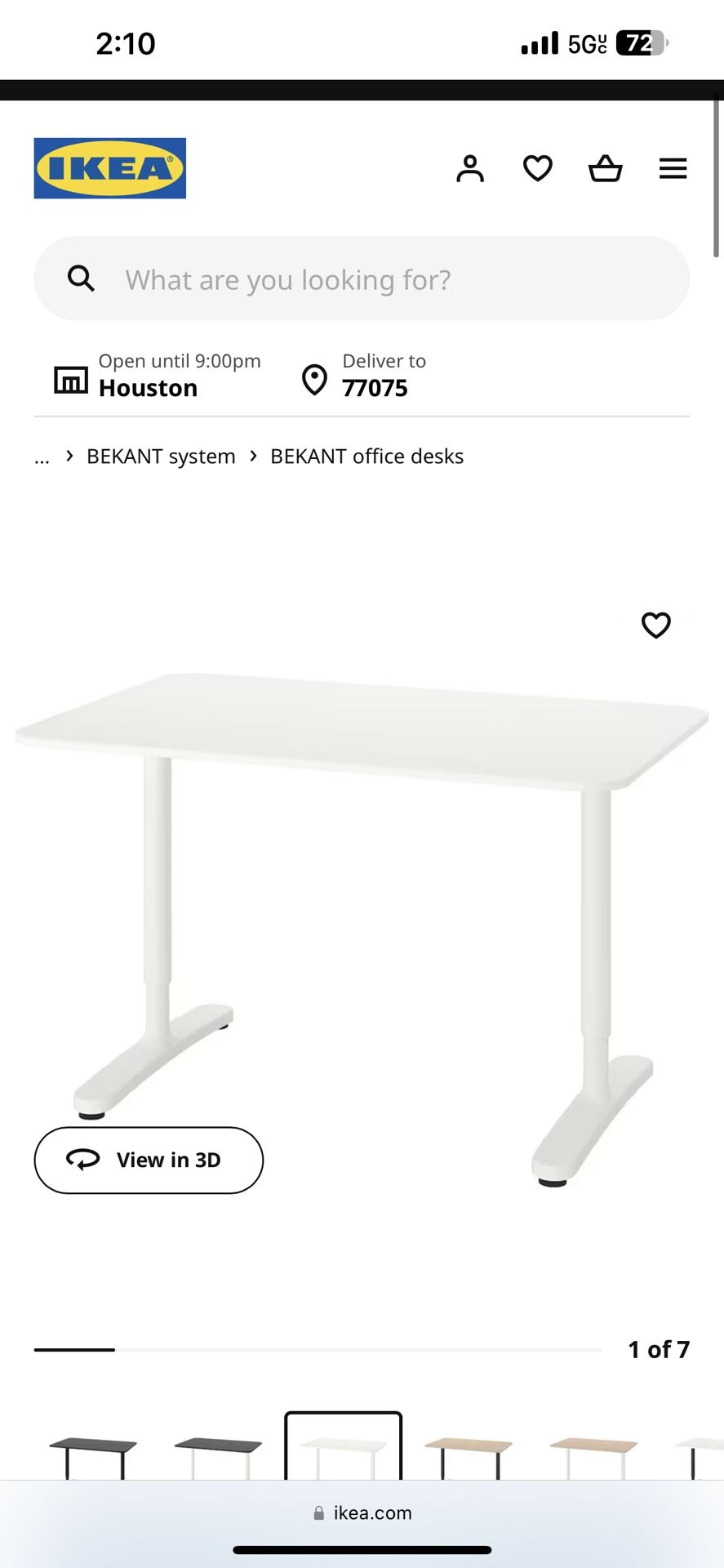This screenshot has width=724, height=1568.
Task: Click the search magnifier icon
Action: [80, 278]
